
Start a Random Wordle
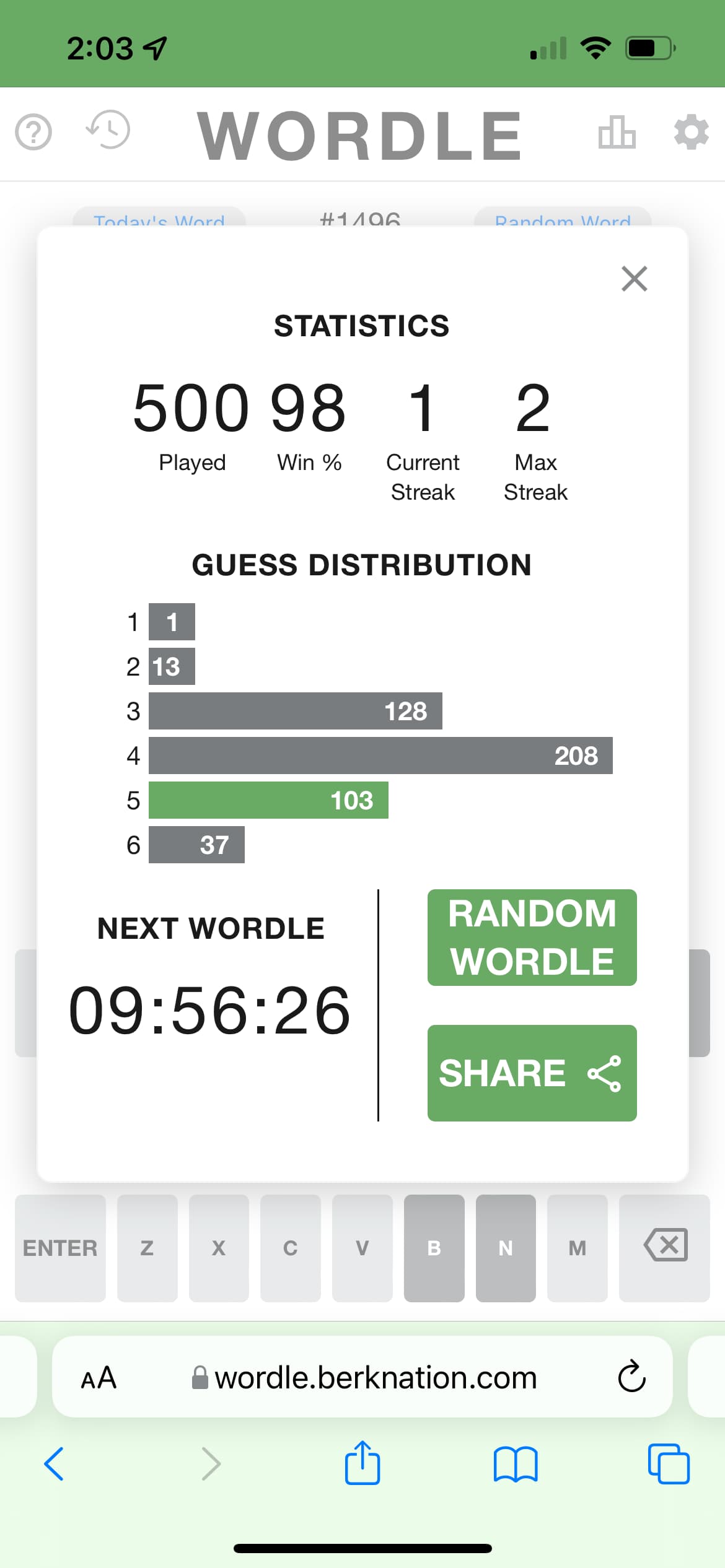pyautogui.click(x=532, y=937)
